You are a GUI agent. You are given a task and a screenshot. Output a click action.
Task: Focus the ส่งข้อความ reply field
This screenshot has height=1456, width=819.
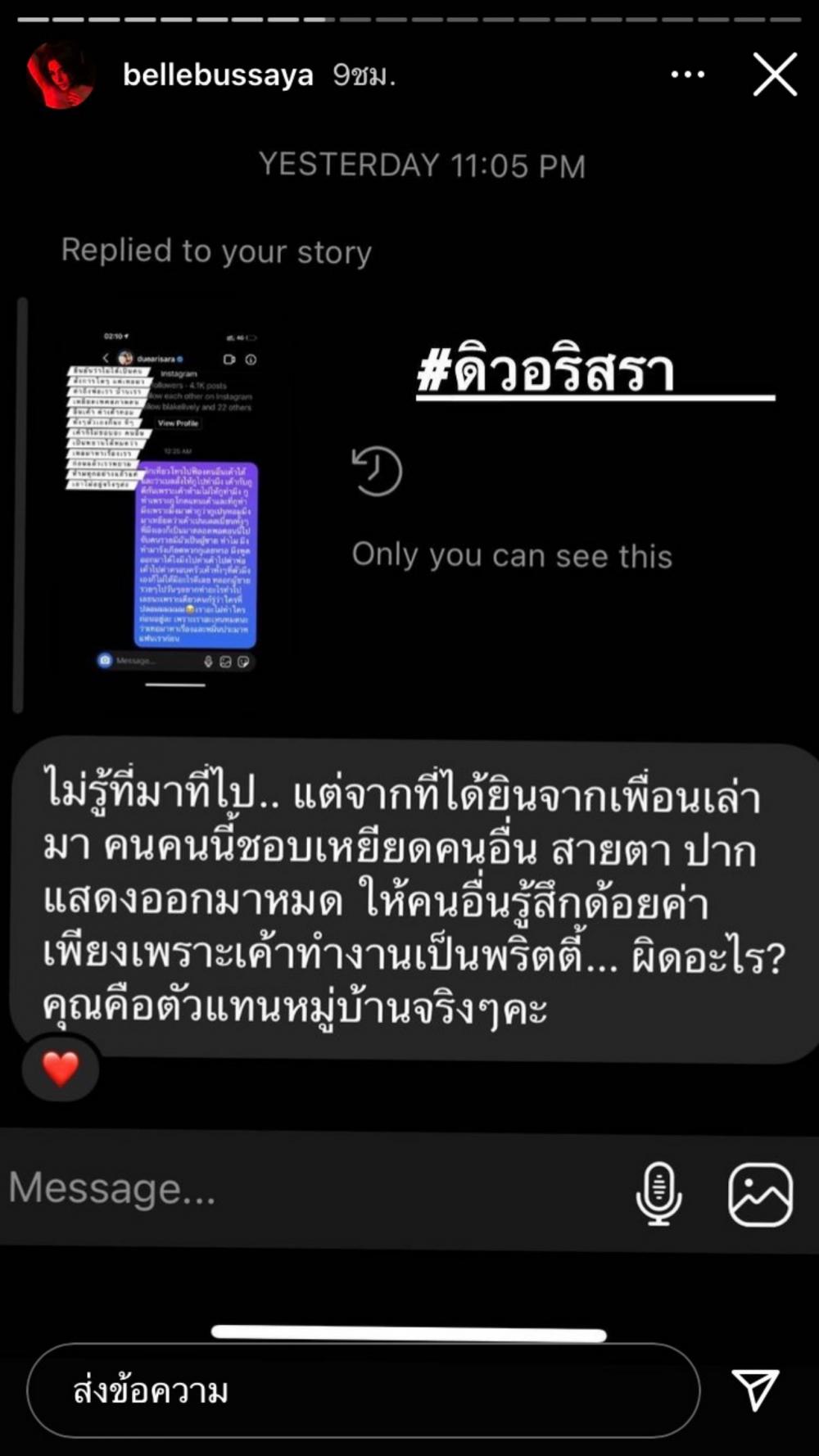pos(363,1390)
